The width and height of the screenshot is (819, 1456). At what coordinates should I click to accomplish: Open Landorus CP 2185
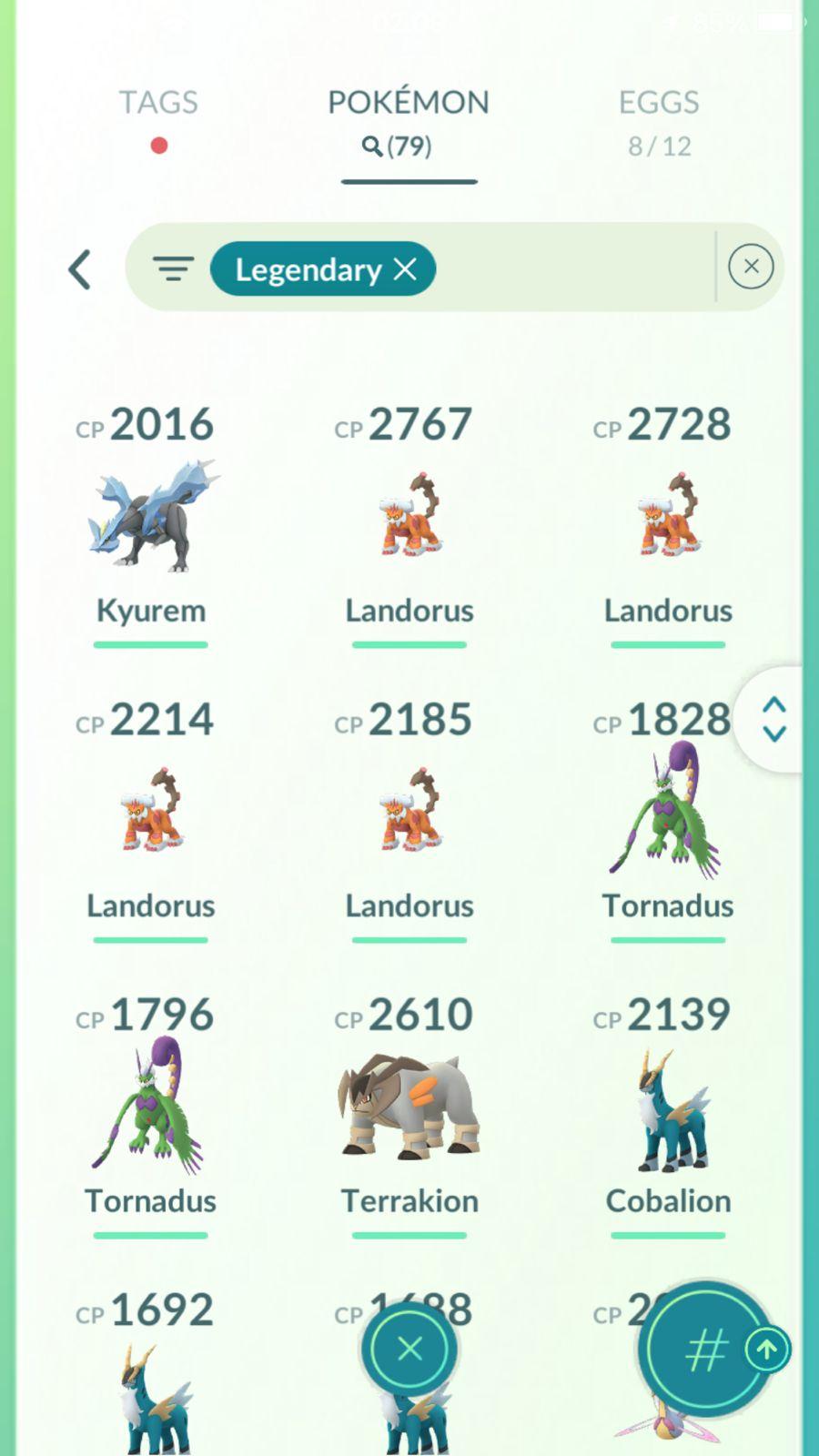409,814
